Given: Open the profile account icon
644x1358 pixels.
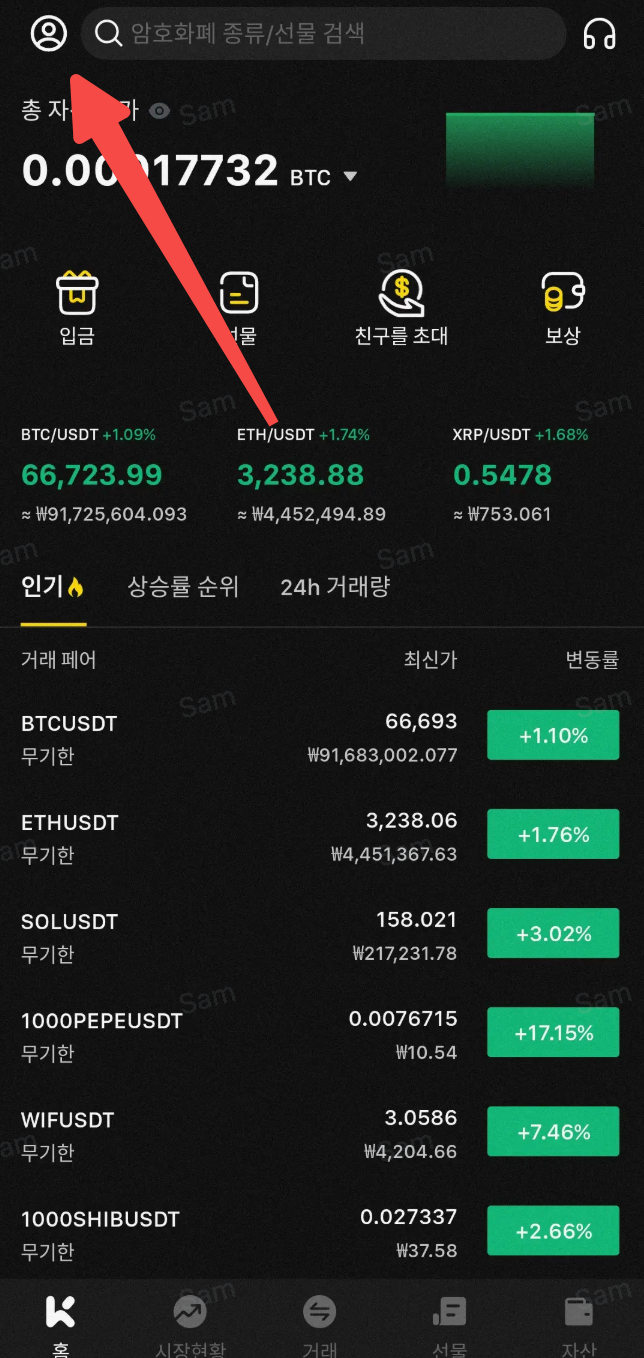Looking at the screenshot, I should (x=48, y=34).
